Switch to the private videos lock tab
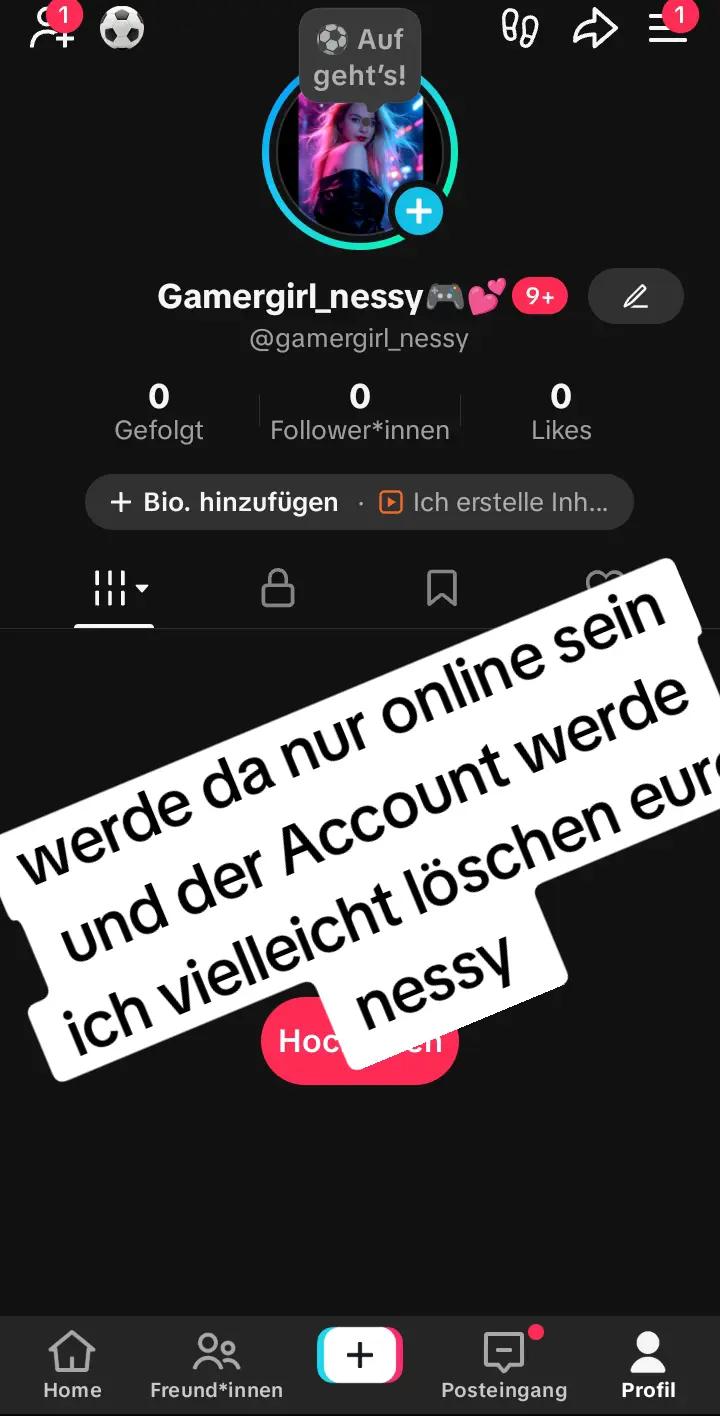Image resolution: width=720 pixels, height=1416 pixels. tap(278, 588)
